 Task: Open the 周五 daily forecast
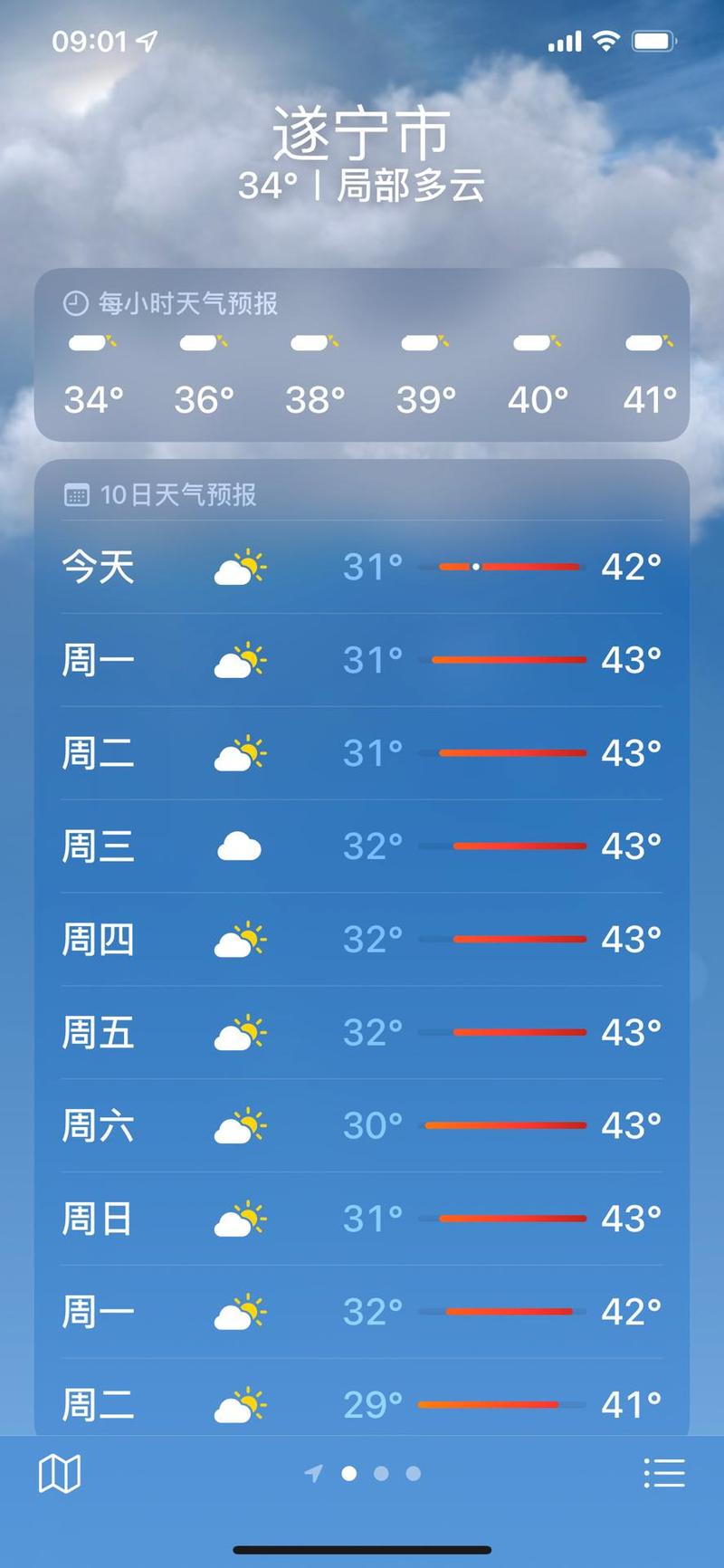point(362,1032)
